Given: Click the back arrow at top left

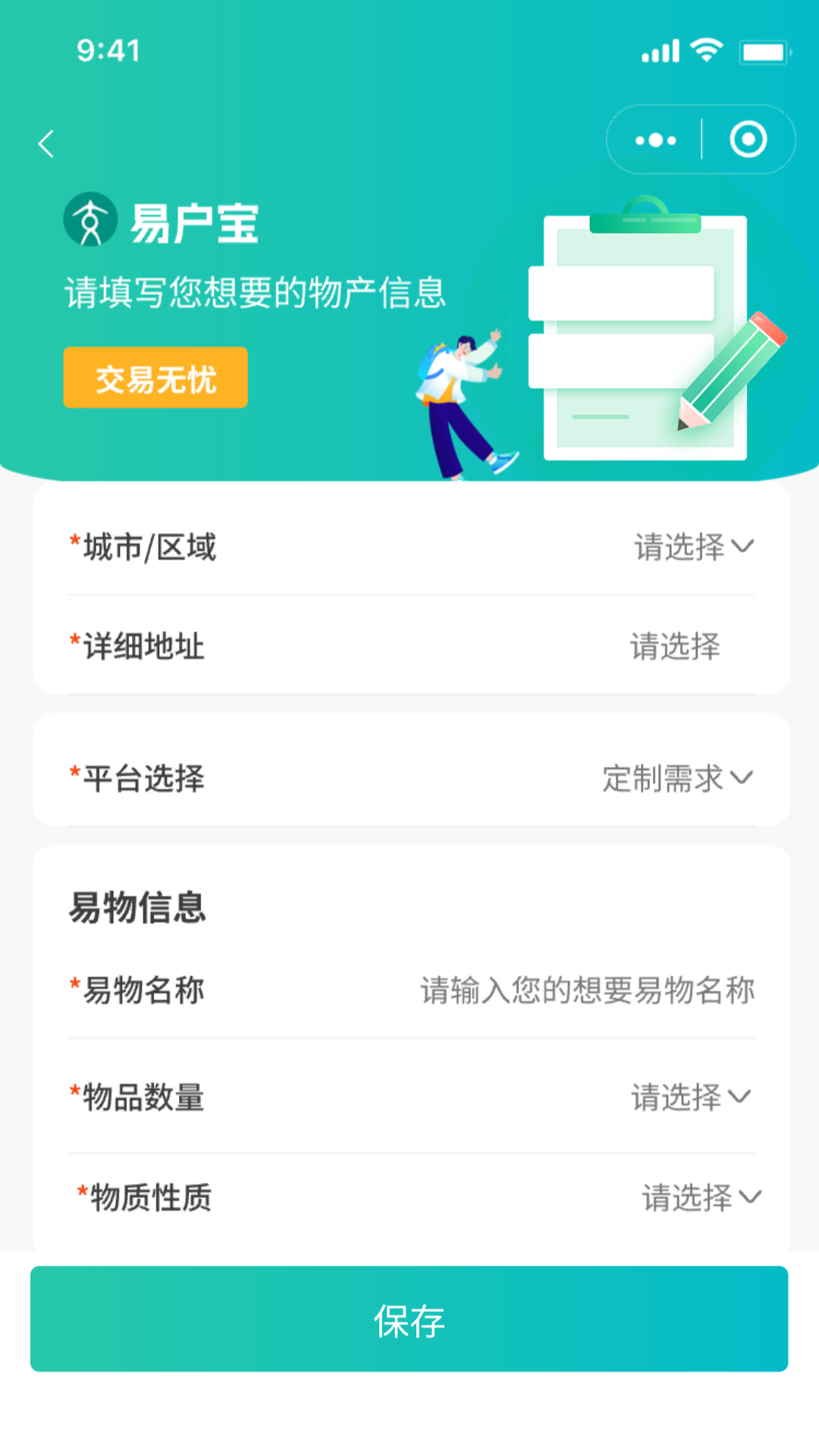Looking at the screenshot, I should [x=45, y=144].
